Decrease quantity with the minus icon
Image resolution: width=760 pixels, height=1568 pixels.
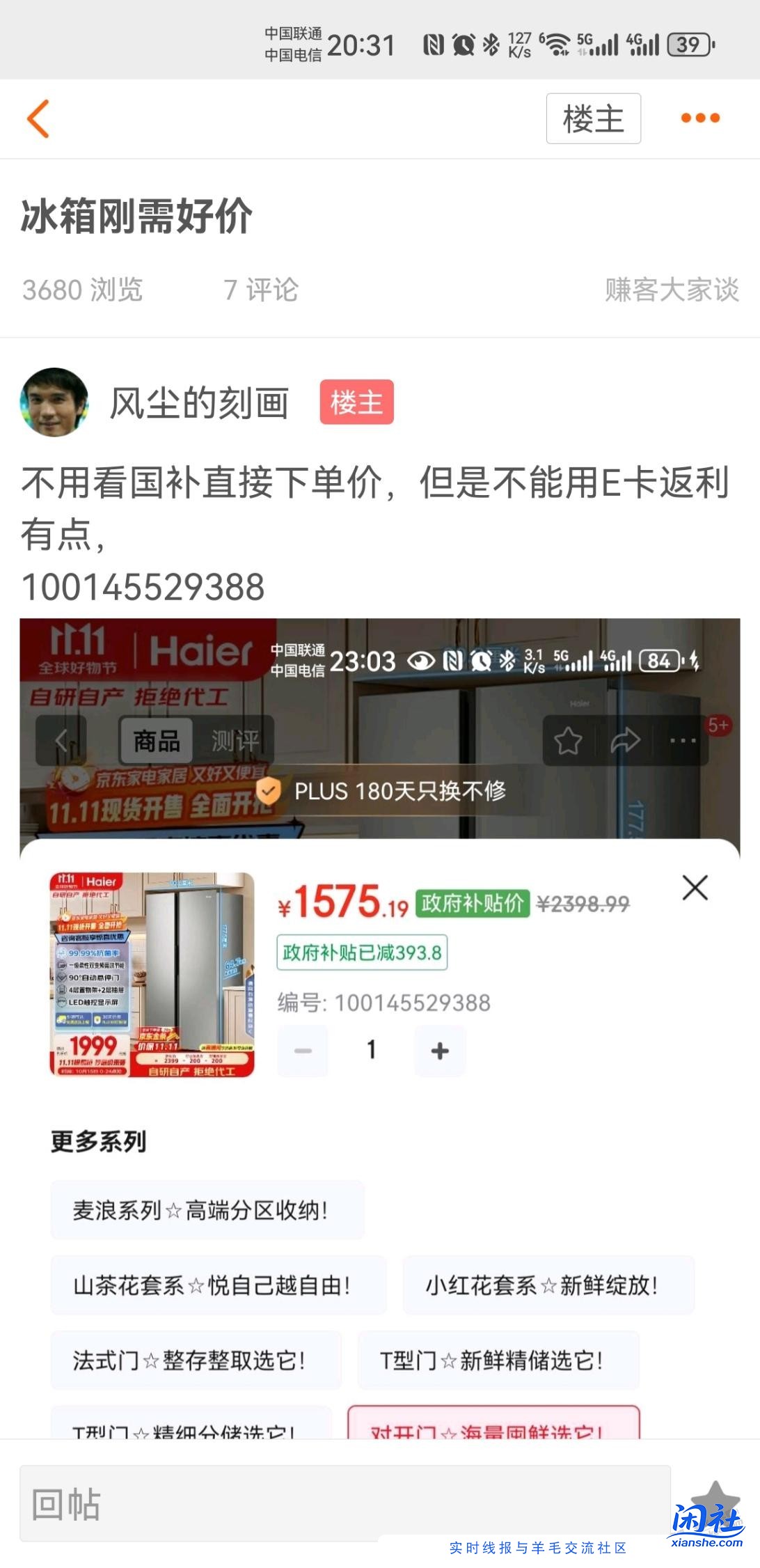click(303, 1051)
